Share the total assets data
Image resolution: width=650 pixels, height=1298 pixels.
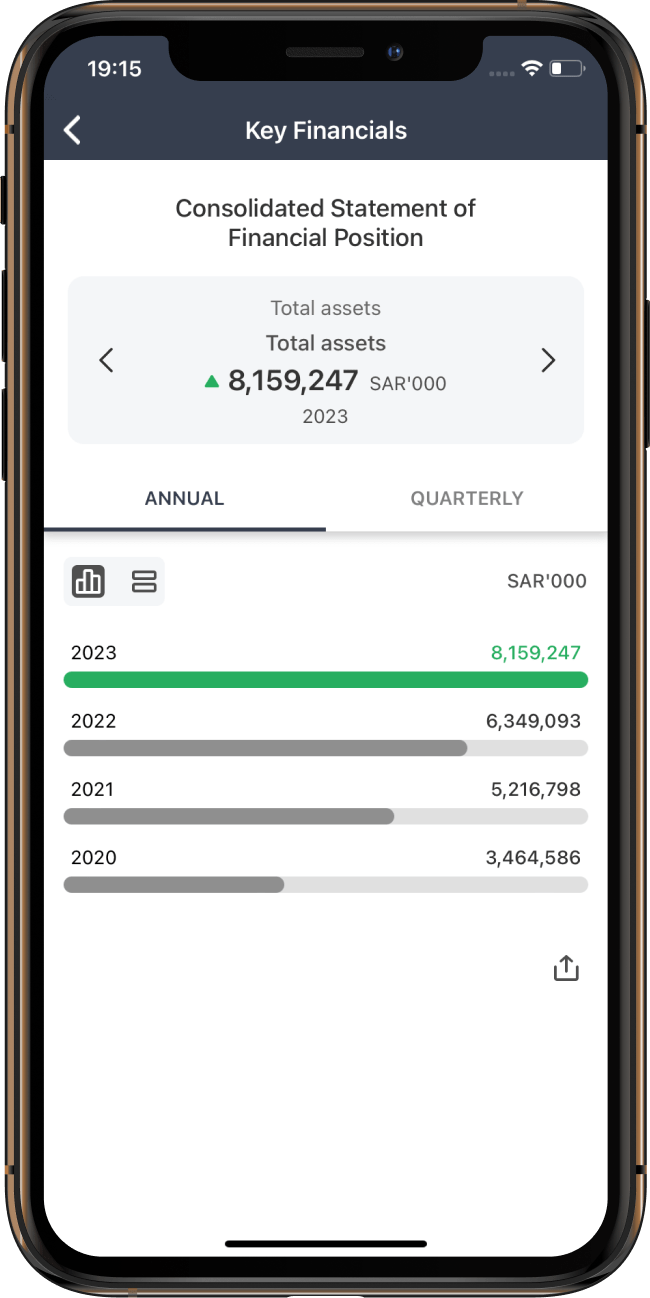click(566, 968)
